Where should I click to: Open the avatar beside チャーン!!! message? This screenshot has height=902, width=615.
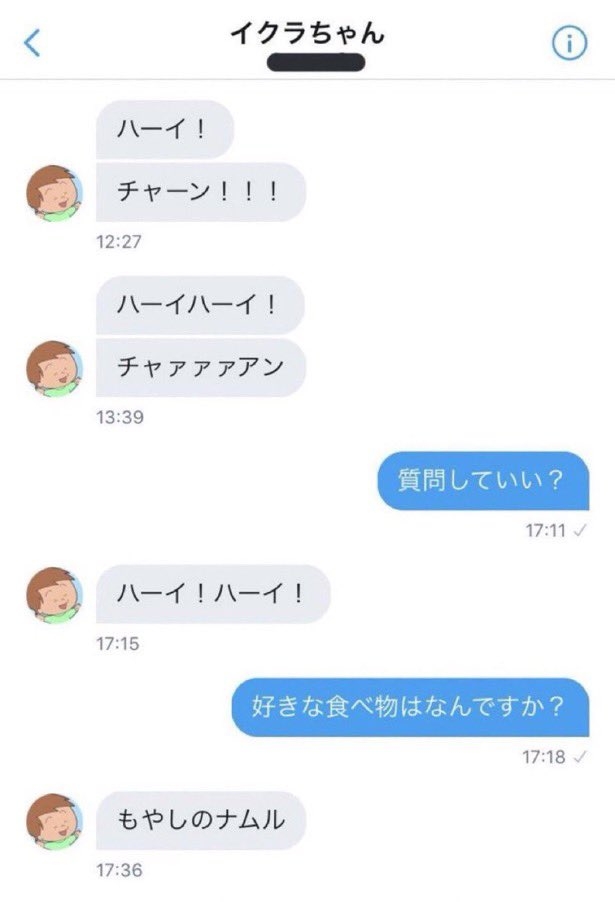click(x=54, y=193)
